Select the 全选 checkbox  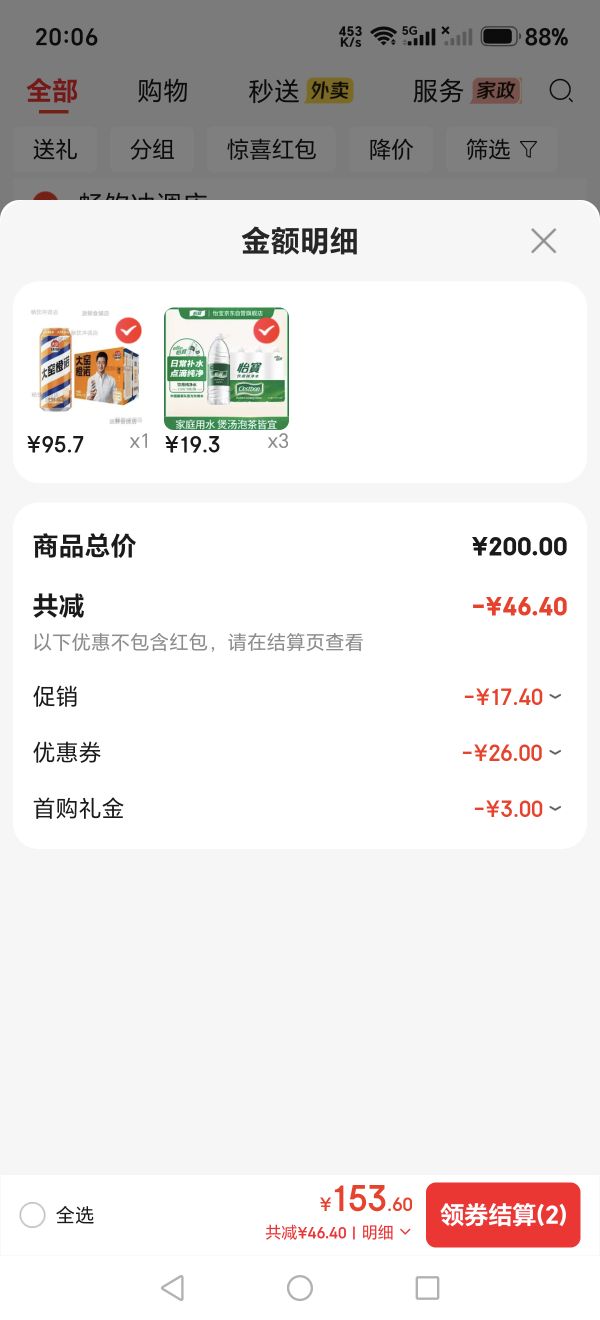pos(33,1215)
